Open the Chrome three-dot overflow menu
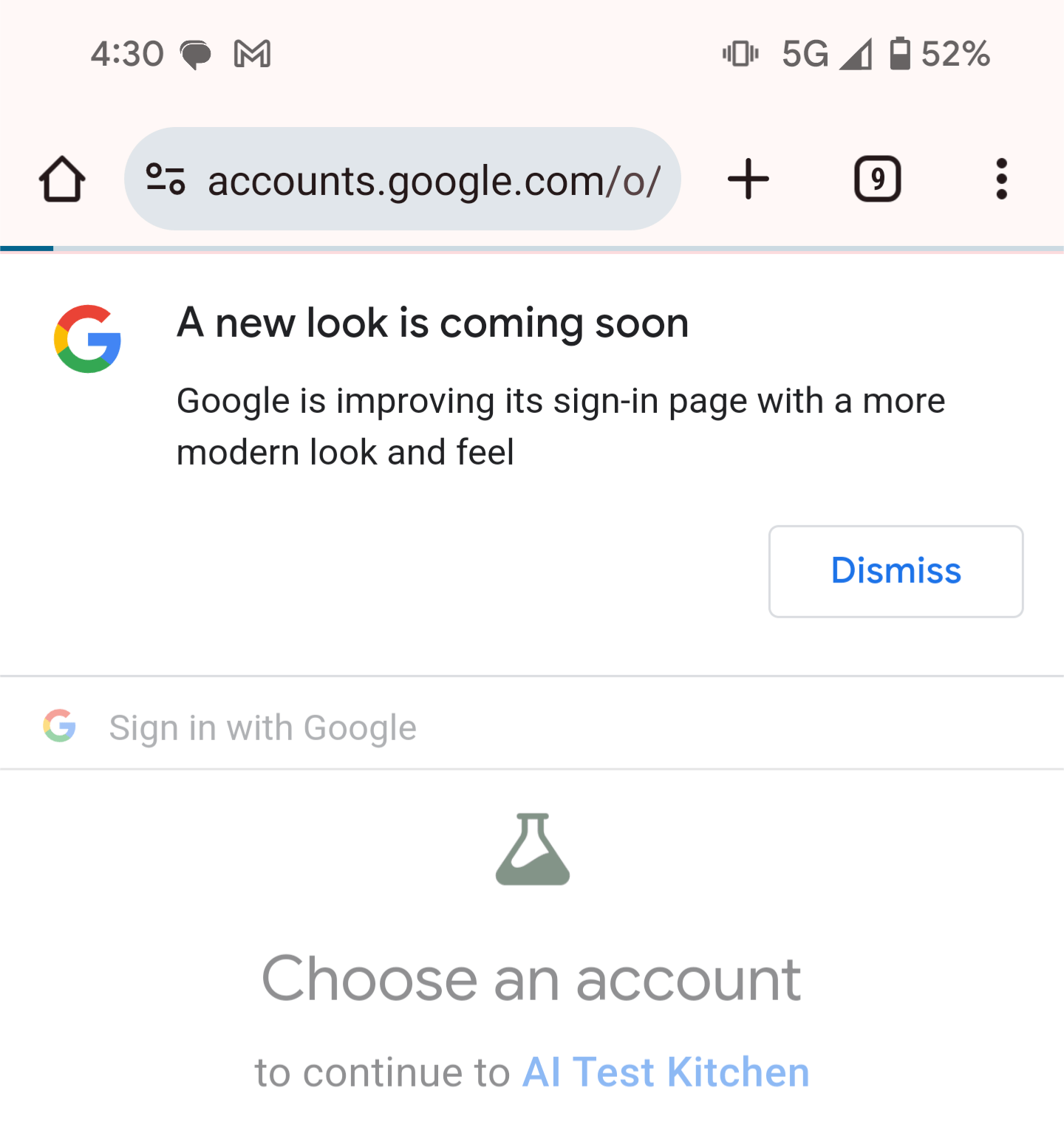The image size is (1064, 1136). pos(1001,179)
